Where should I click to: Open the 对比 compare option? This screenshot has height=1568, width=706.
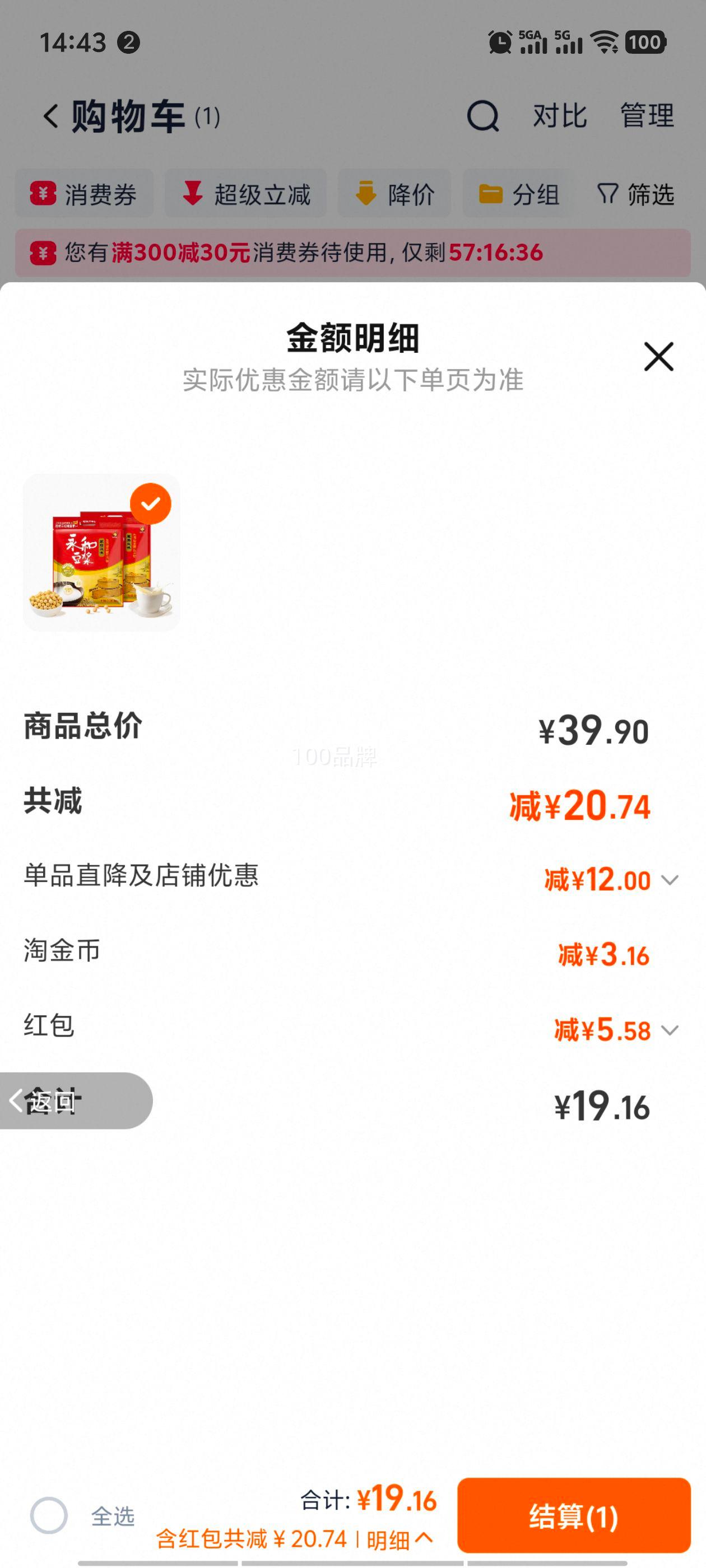tap(560, 116)
